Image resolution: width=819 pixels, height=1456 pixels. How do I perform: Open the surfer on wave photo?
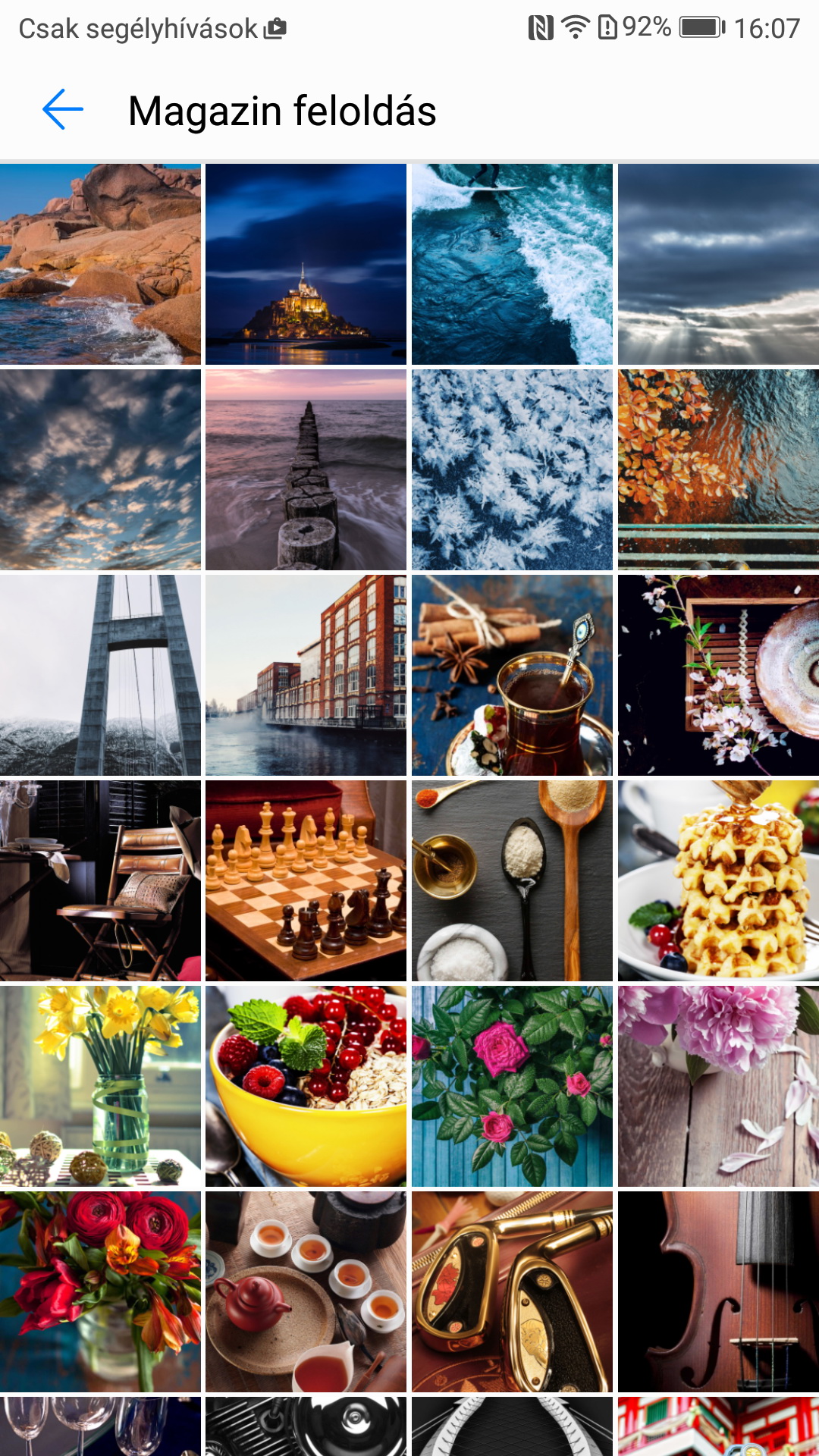pos(512,264)
